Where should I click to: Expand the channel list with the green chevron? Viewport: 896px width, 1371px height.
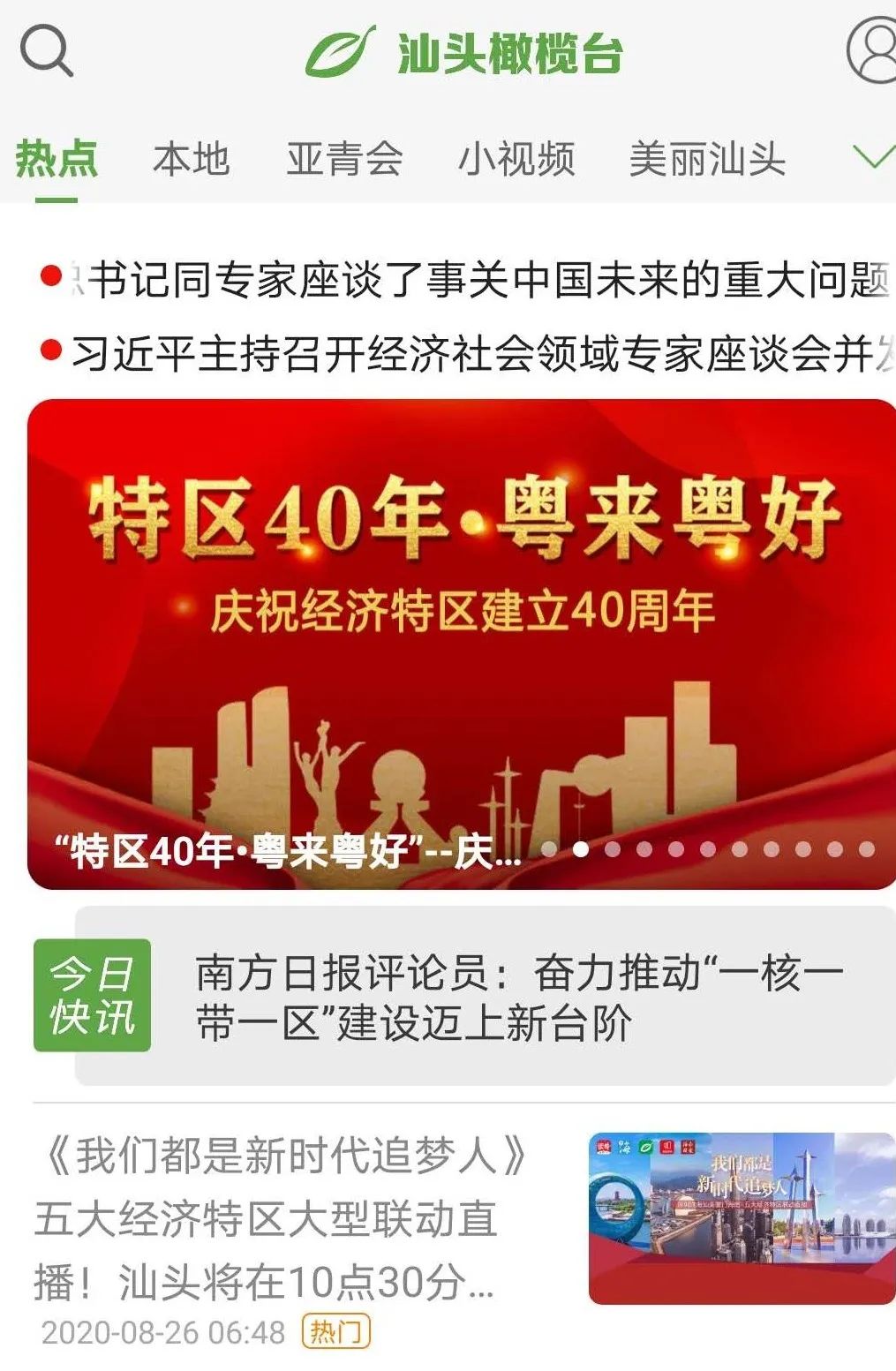click(874, 157)
